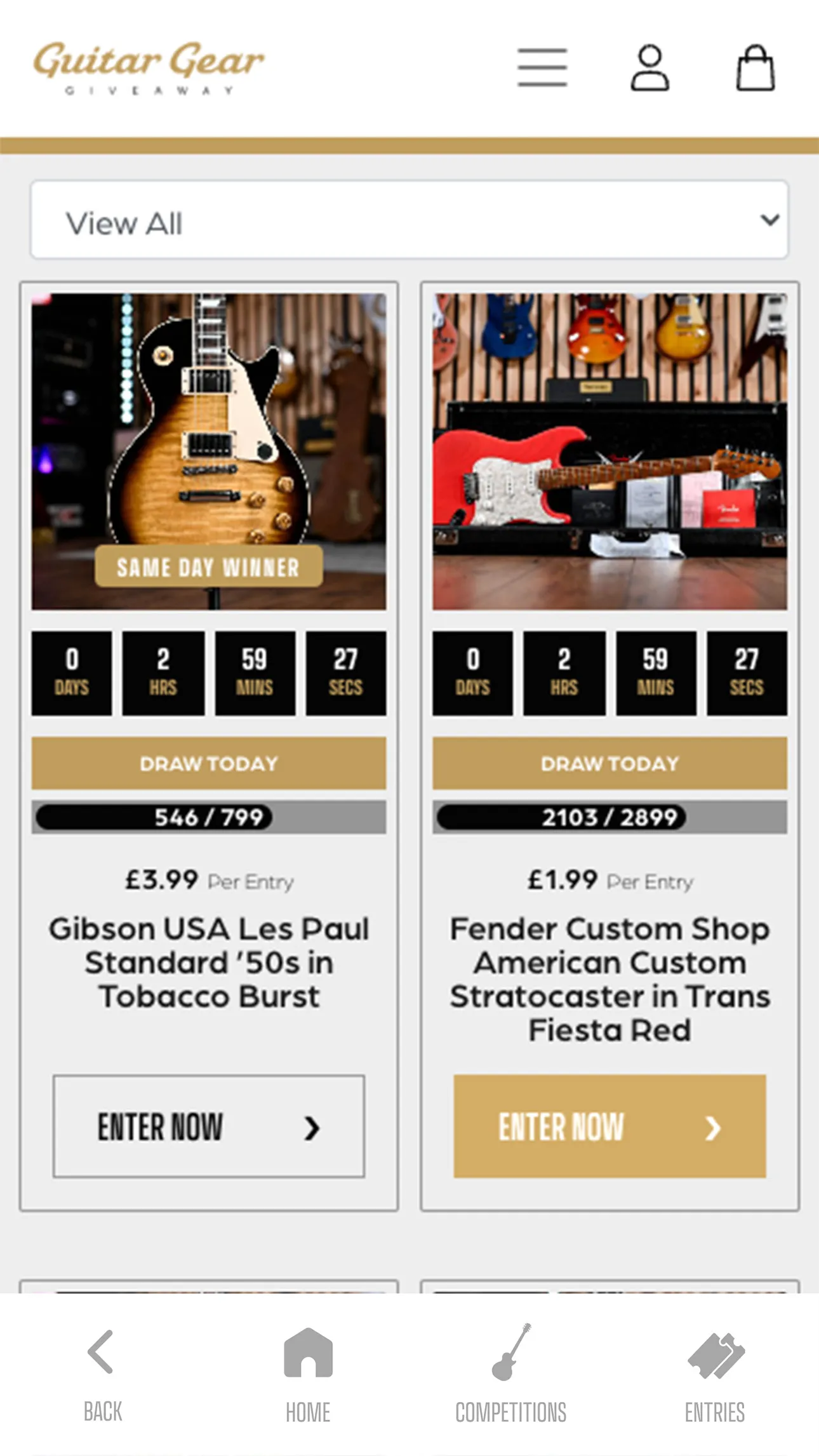Screen dimensions: 819x1456
Task: Open the Gibson Les Paul competition image
Action: (x=209, y=451)
